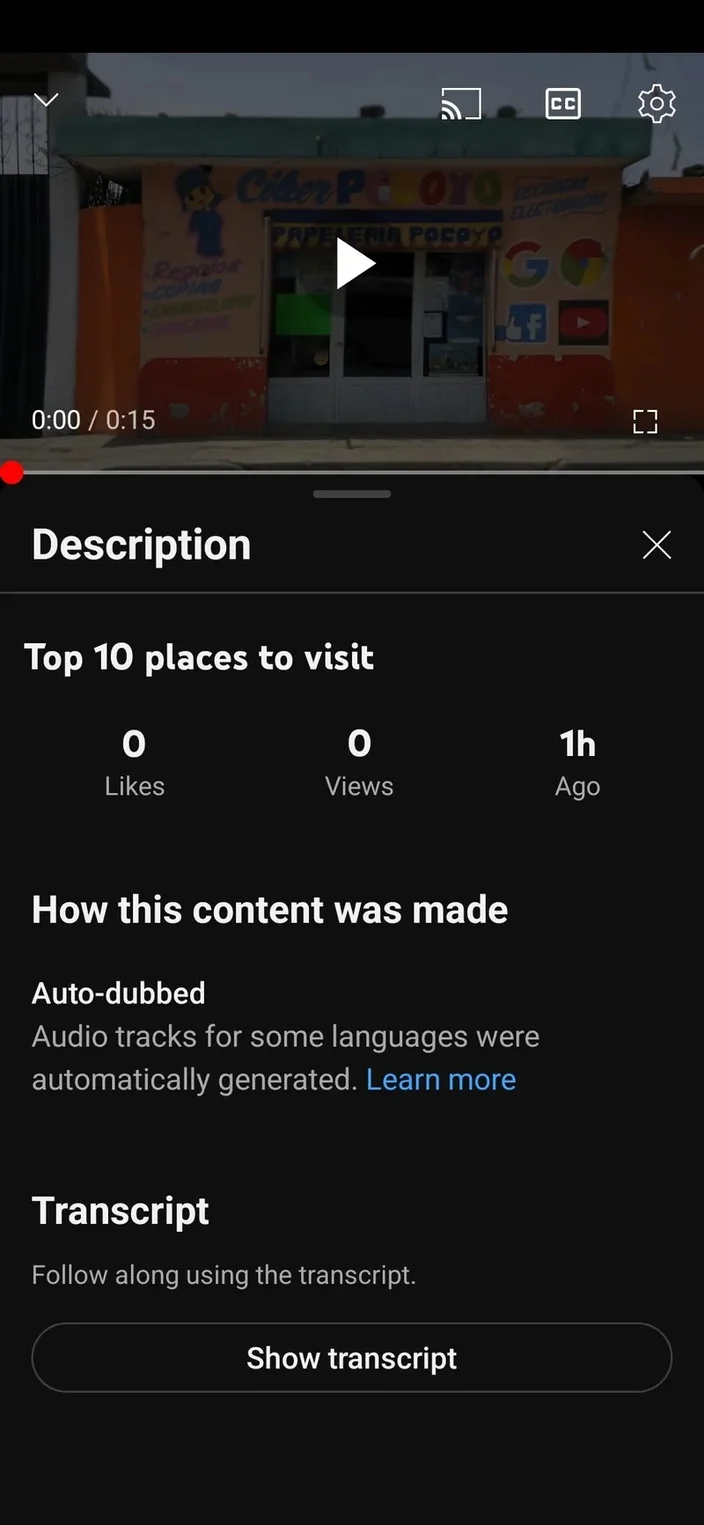
Task: Open the video settings gear
Action: coord(656,104)
